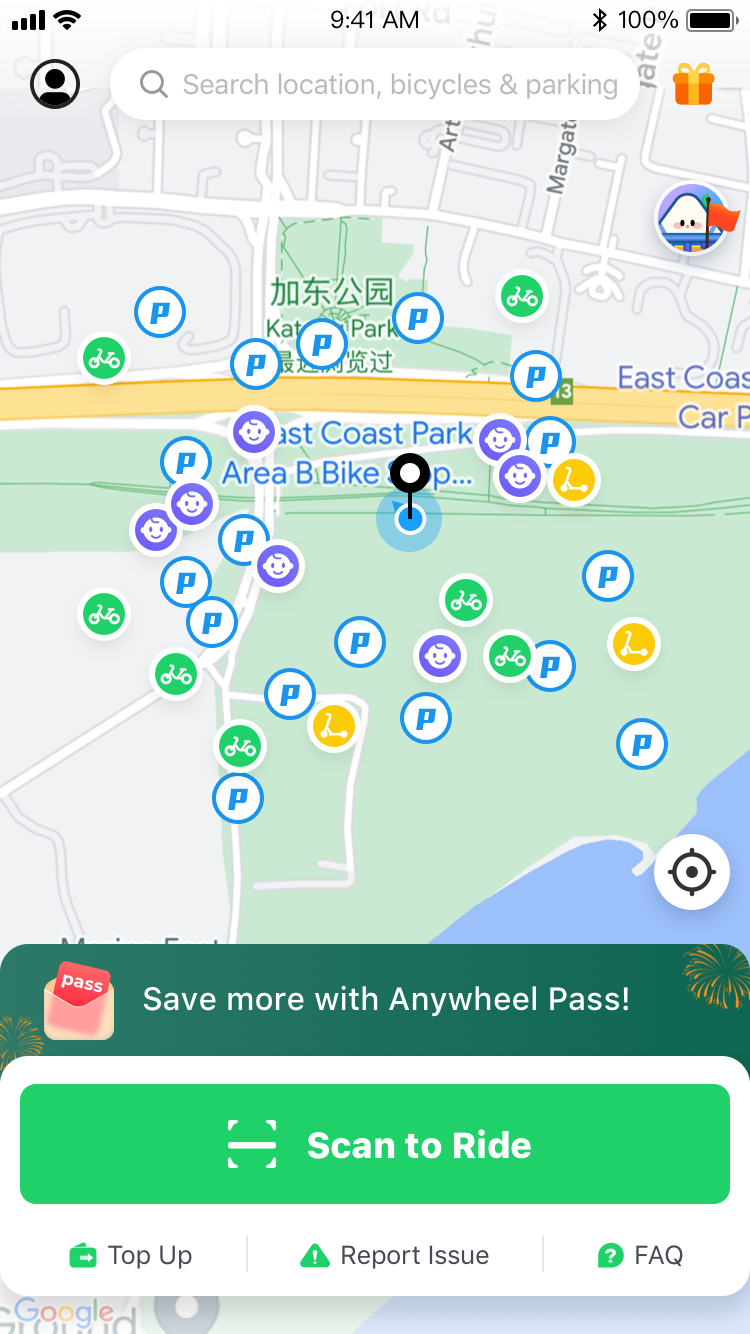The width and height of the screenshot is (750, 1334).
Task: Open the FAQ
Action: coord(641,1255)
